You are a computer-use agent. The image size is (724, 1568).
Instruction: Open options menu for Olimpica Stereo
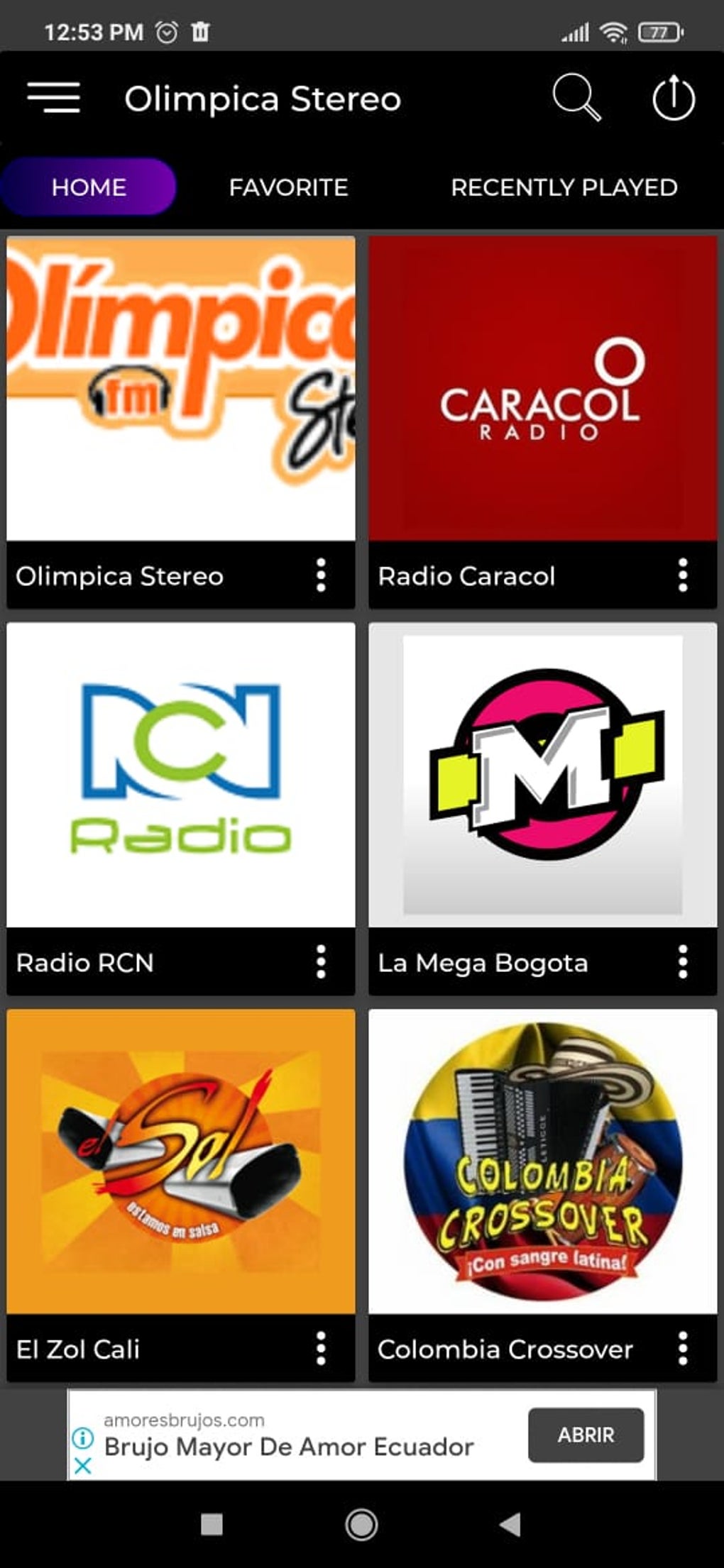[321, 576]
